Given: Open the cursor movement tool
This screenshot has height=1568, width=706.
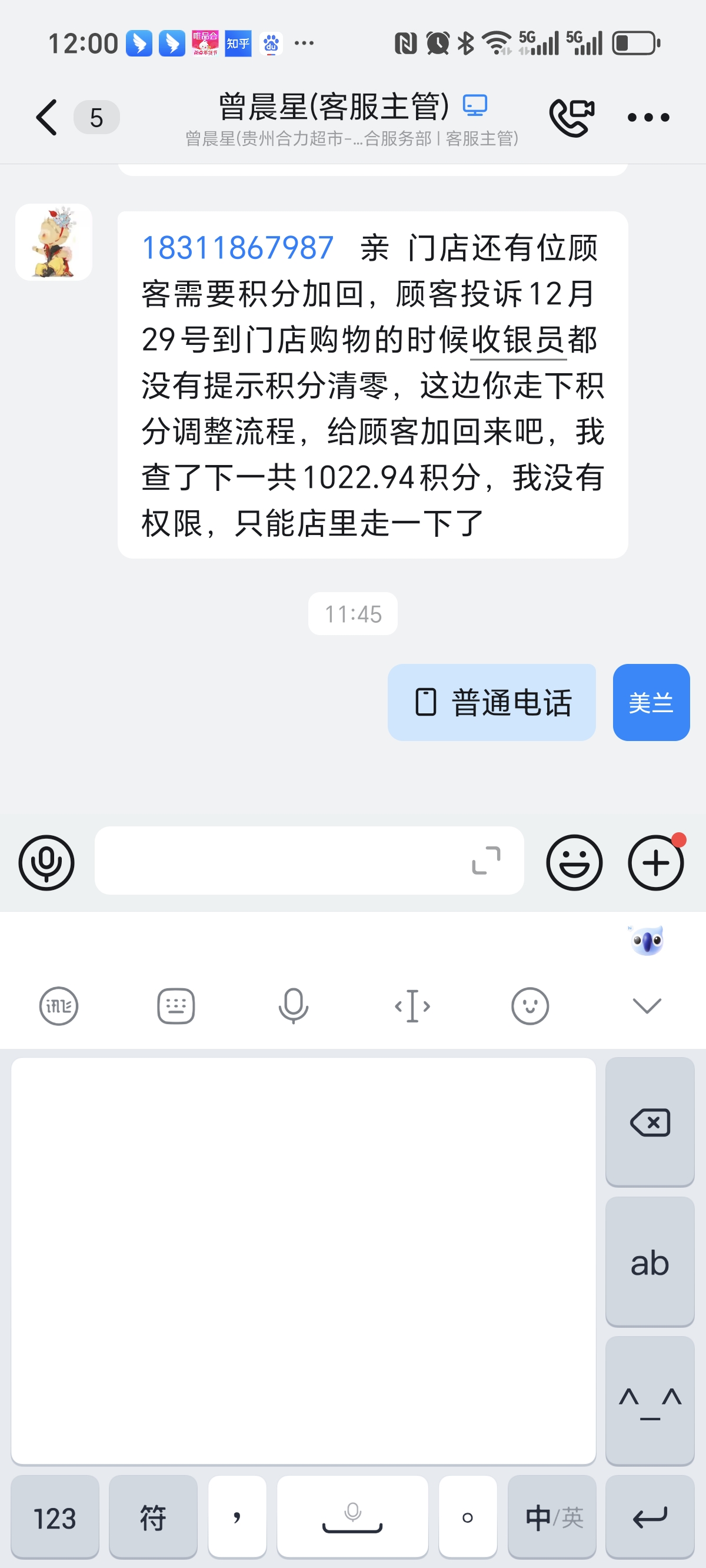Looking at the screenshot, I should pos(412,1005).
